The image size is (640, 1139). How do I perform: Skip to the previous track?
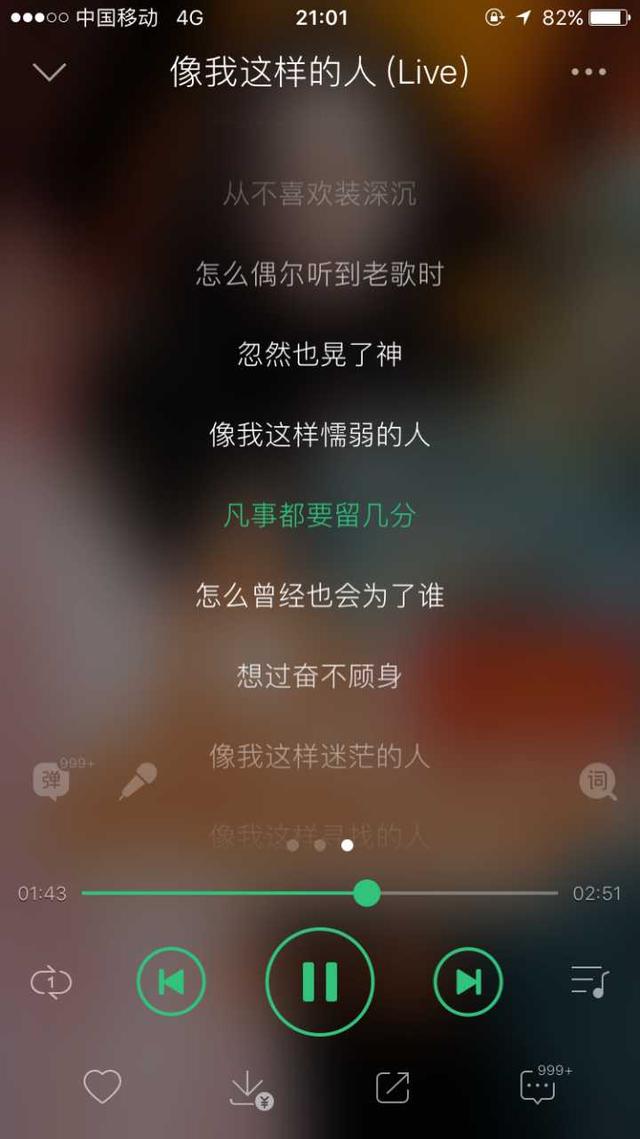tap(171, 983)
